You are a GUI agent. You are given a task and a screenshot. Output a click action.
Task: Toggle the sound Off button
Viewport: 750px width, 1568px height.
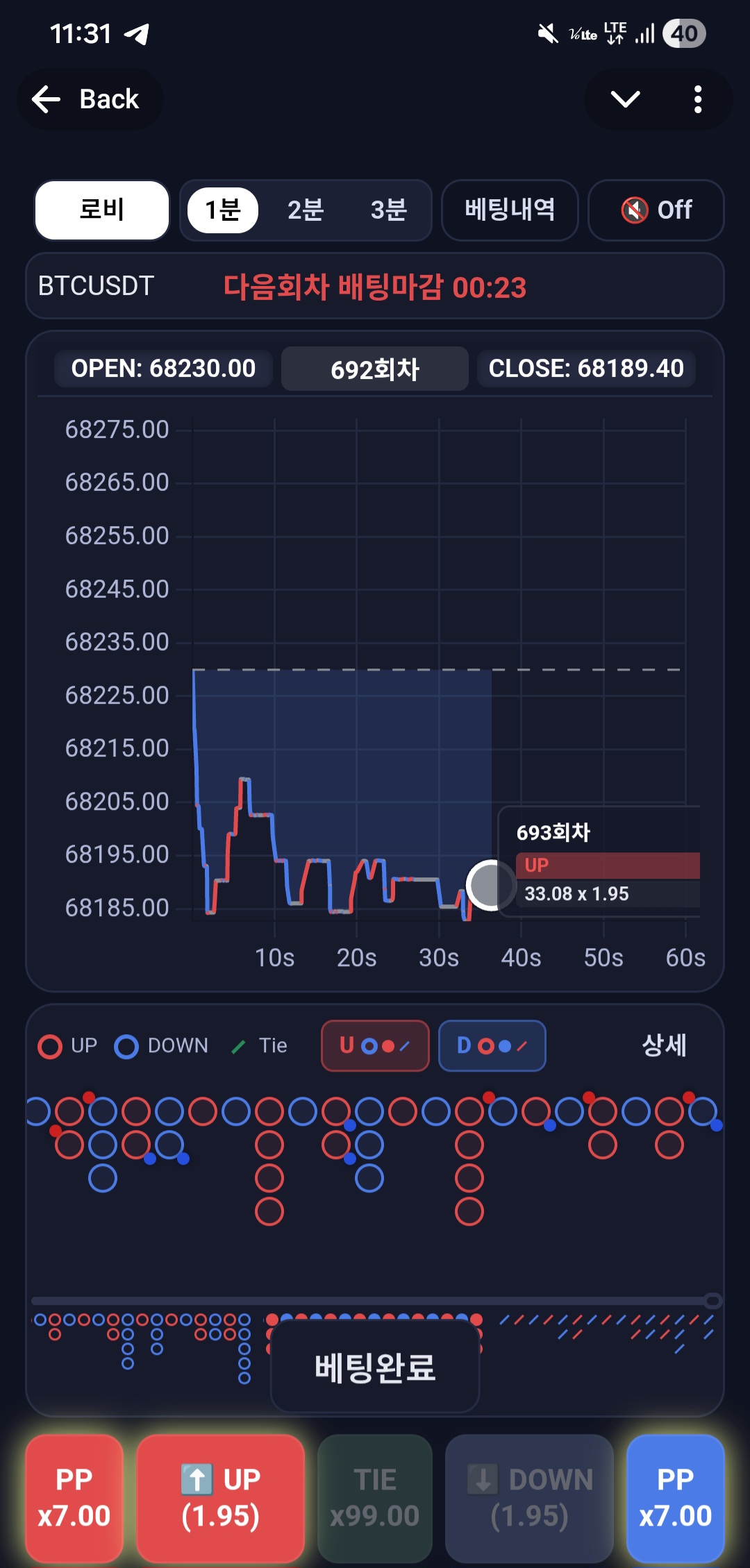point(656,210)
